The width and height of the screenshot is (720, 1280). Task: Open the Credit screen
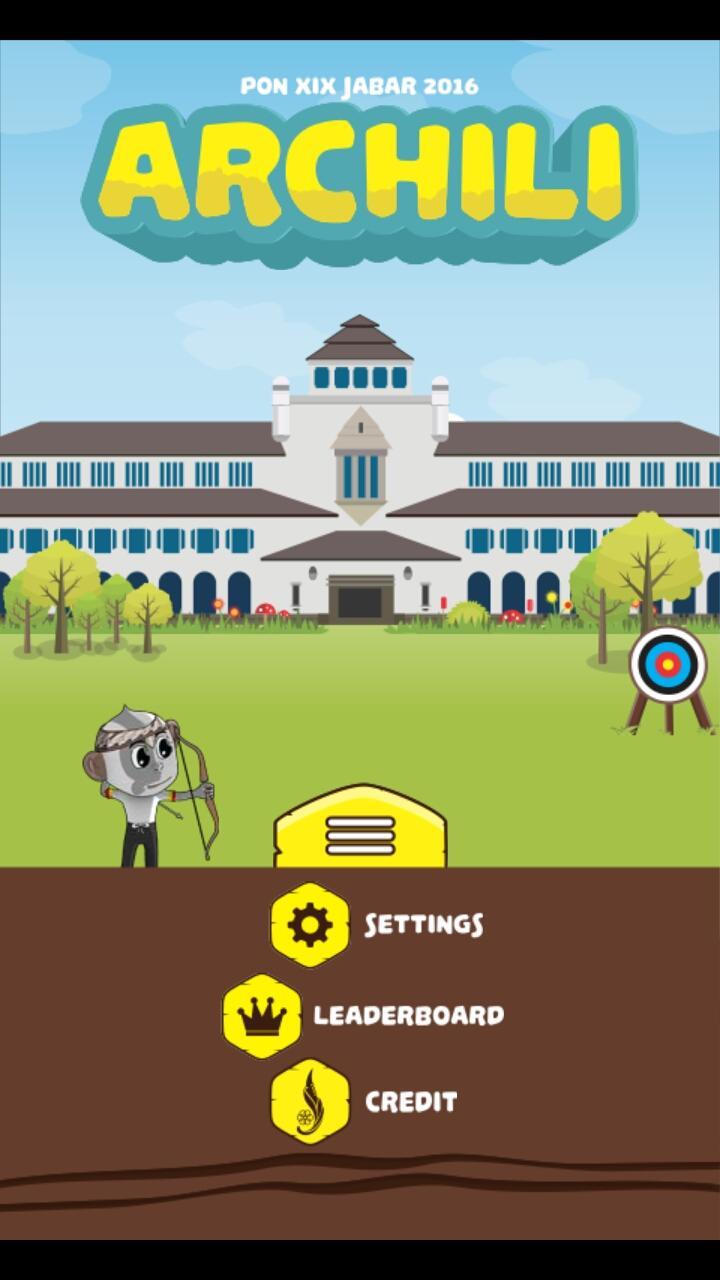click(311, 1102)
